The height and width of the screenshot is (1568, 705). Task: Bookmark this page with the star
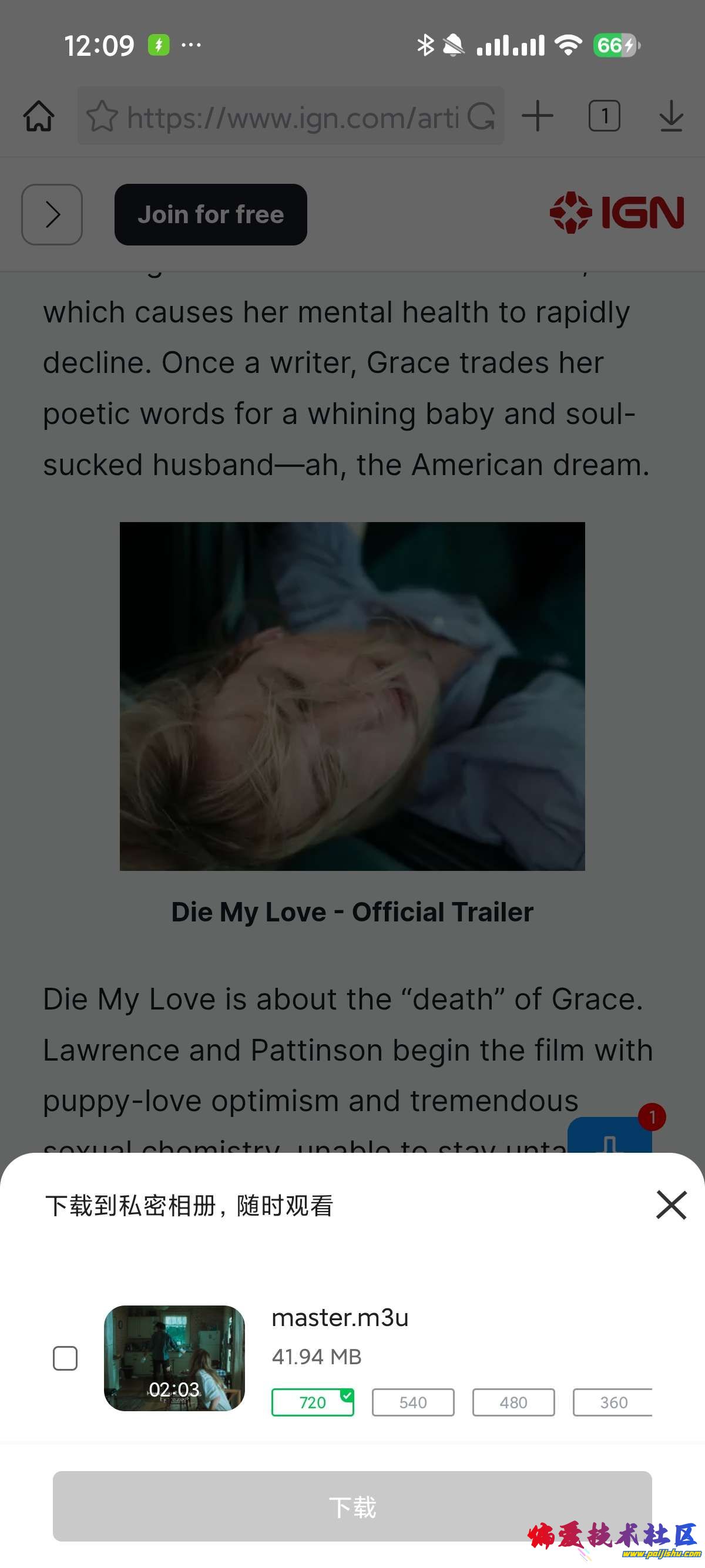pyautogui.click(x=102, y=116)
